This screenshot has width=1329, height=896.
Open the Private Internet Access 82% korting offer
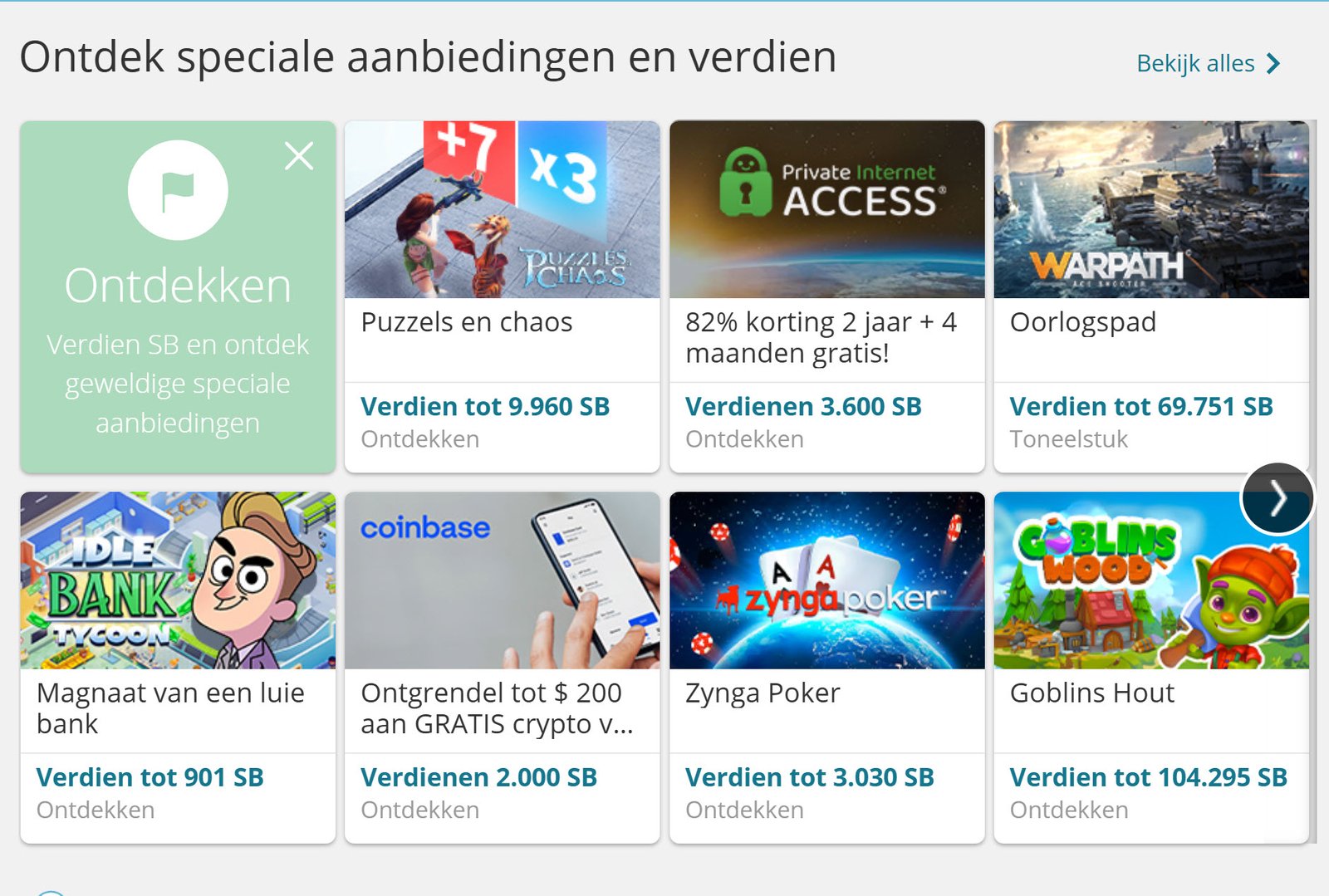point(826,296)
